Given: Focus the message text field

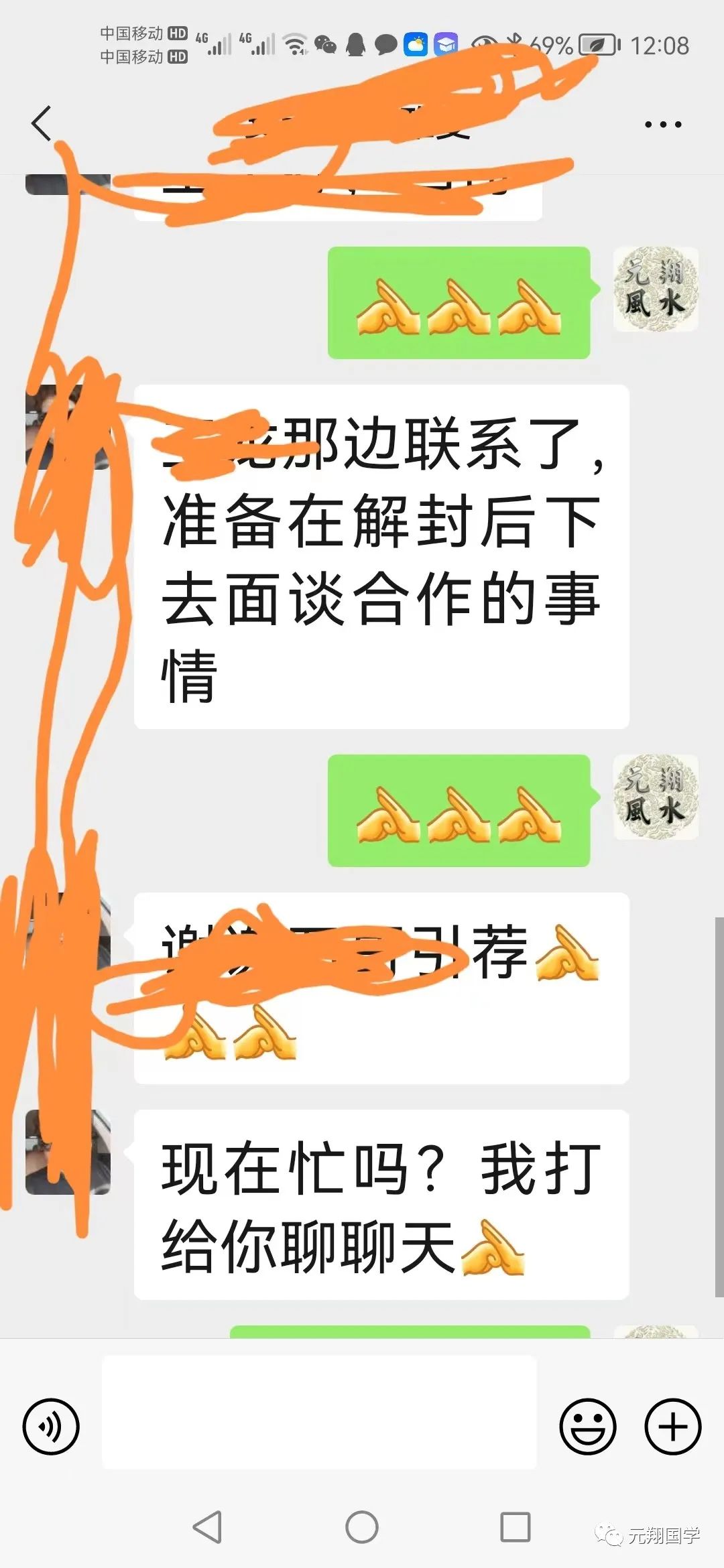Looking at the screenshot, I should coord(319,1413).
